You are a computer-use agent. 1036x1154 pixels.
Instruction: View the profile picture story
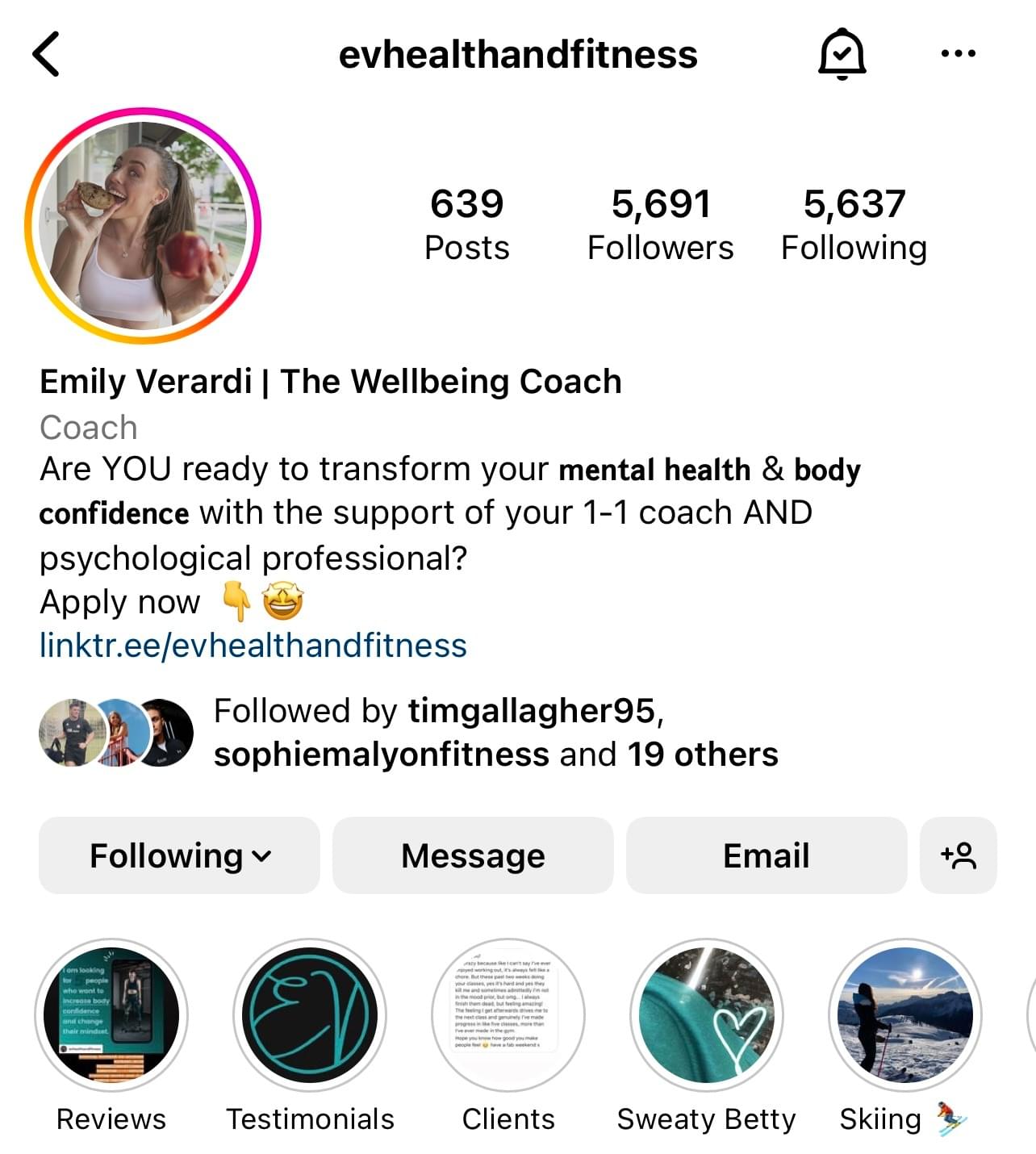(143, 226)
